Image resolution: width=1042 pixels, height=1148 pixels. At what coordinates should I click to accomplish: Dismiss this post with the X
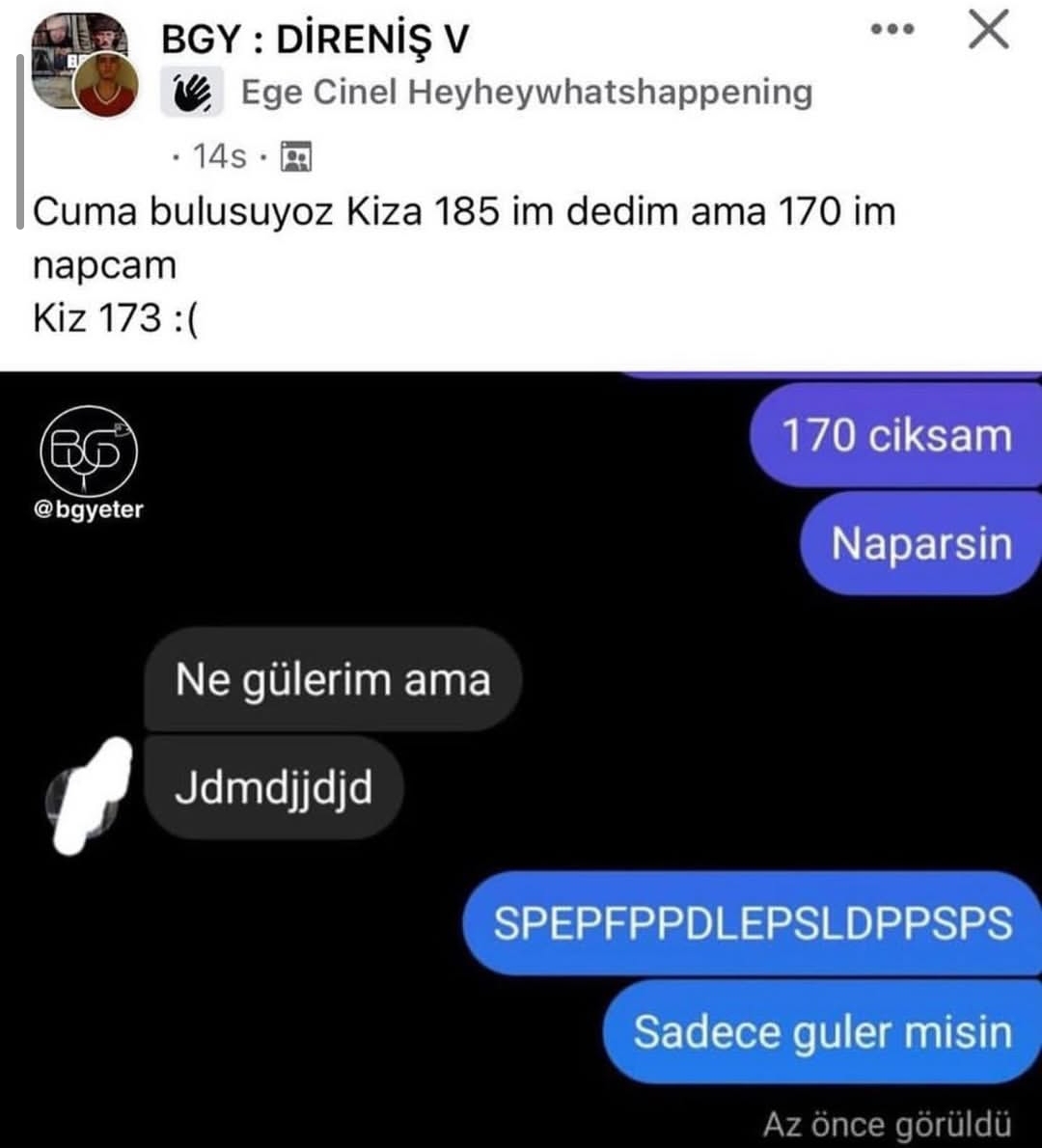[988, 30]
